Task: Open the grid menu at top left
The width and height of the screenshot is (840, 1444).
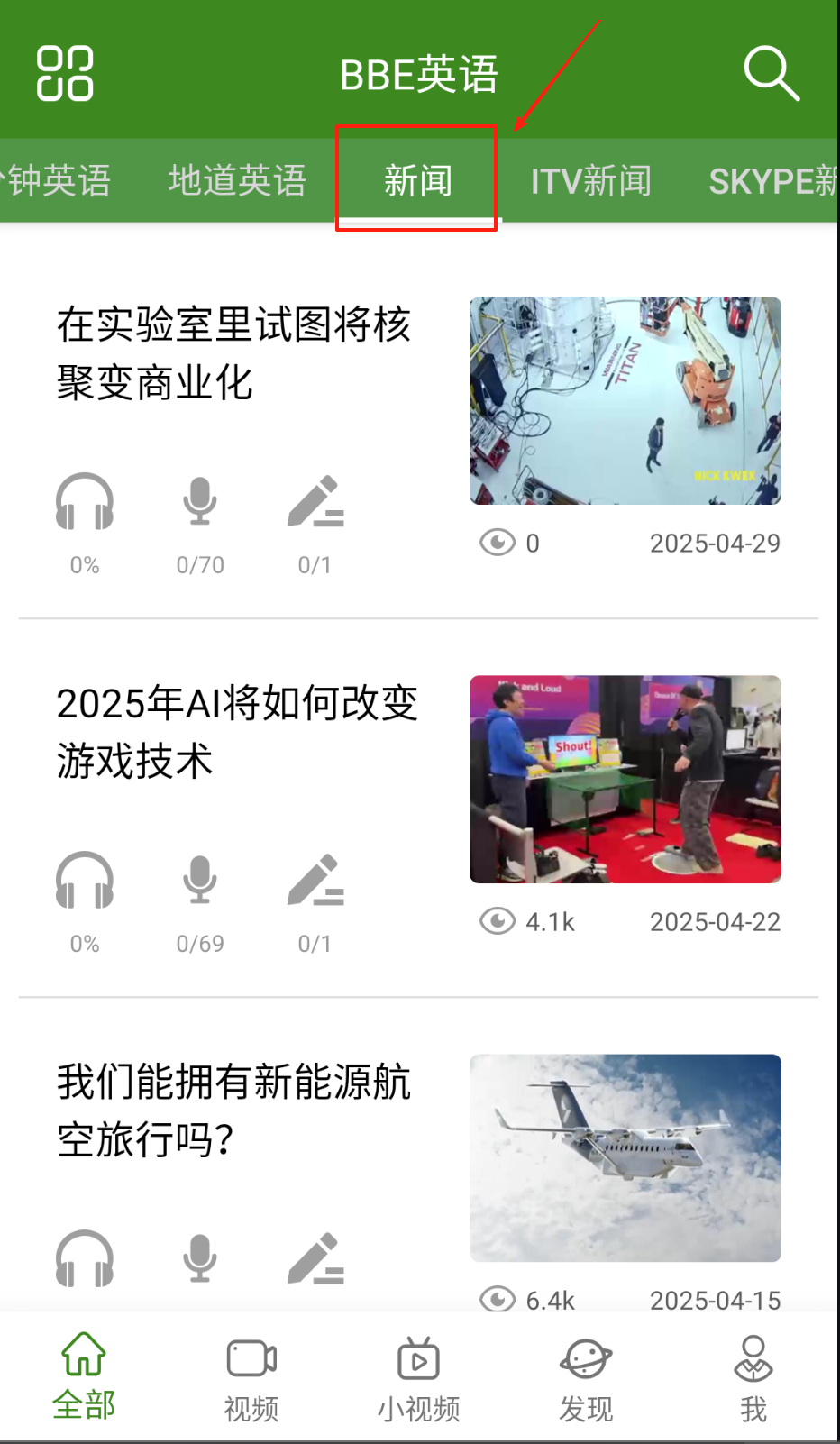Action: click(x=65, y=72)
